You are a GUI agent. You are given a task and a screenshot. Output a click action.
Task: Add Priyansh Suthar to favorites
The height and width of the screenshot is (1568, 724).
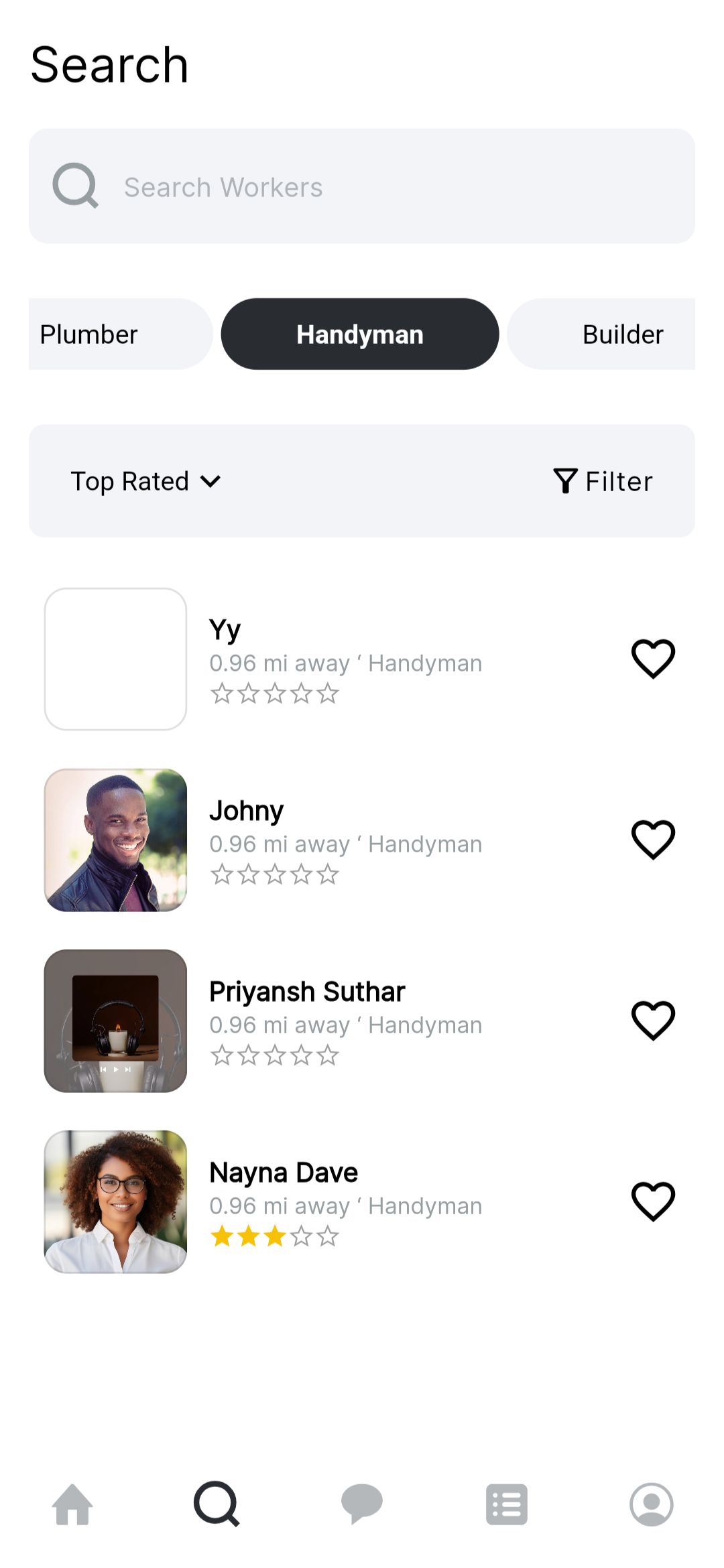pos(653,1021)
